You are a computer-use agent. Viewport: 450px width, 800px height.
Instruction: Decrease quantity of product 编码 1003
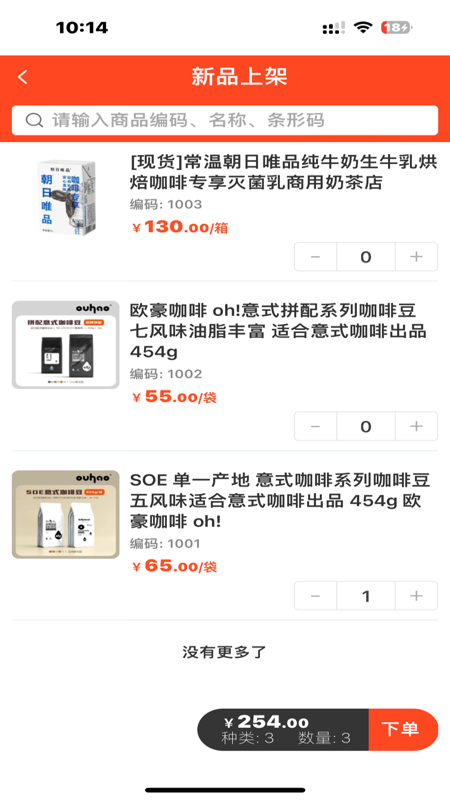[315, 257]
